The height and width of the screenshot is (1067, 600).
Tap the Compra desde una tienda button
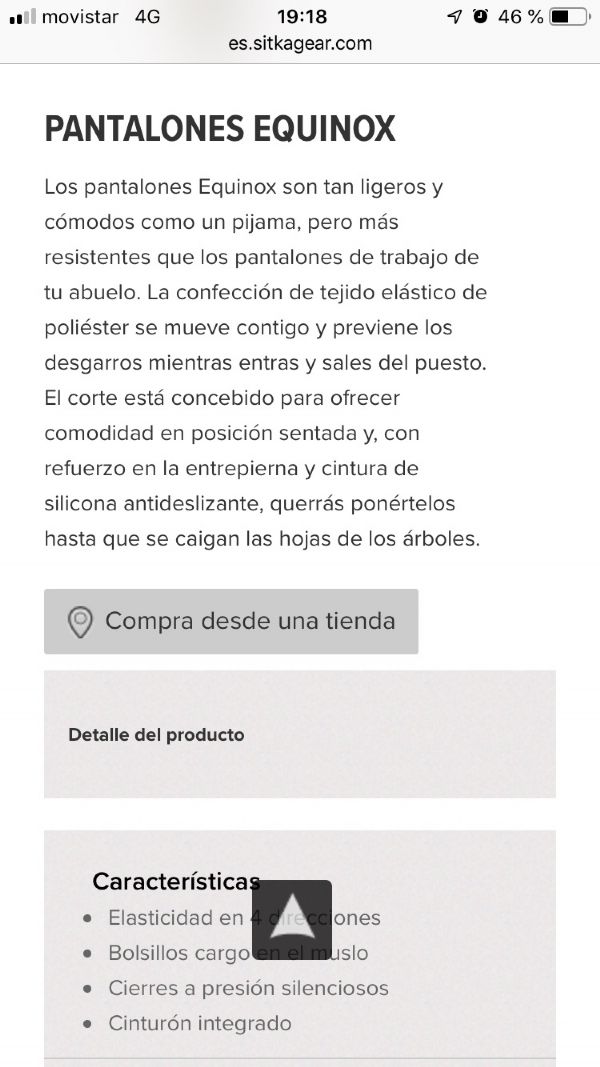pos(231,621)
